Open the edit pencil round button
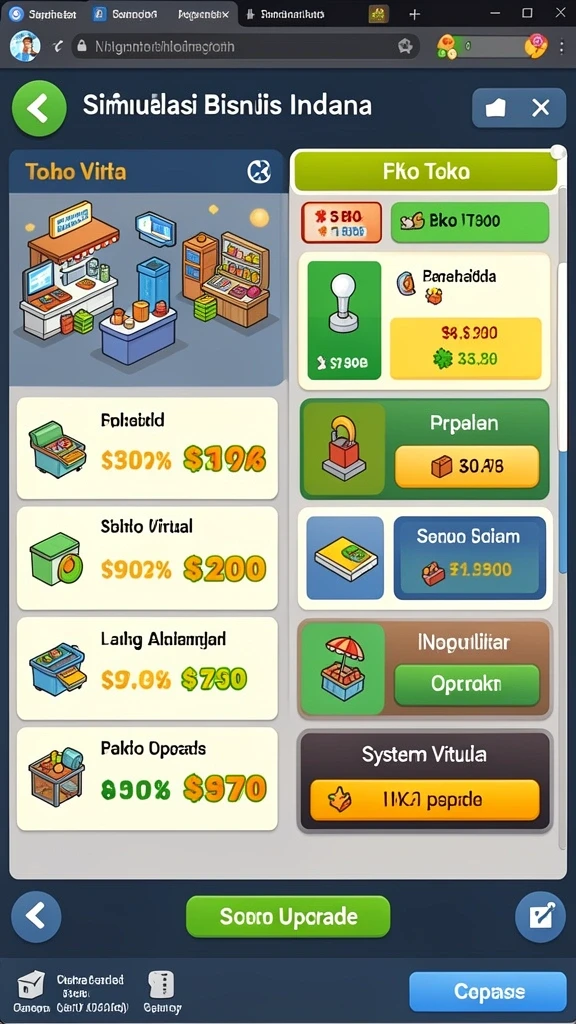Screen dimensions: 576x1024 click(540, 917)
